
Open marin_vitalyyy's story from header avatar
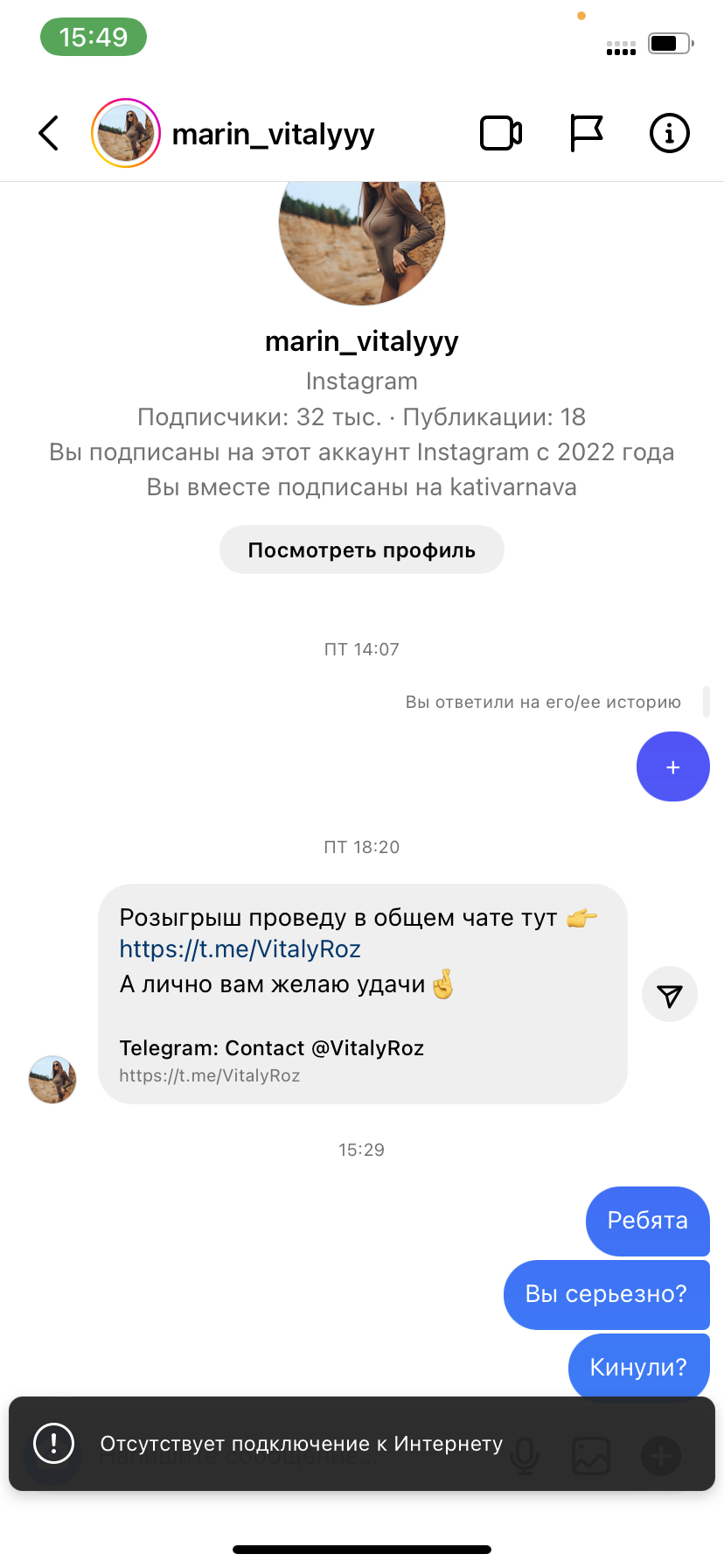126,133
